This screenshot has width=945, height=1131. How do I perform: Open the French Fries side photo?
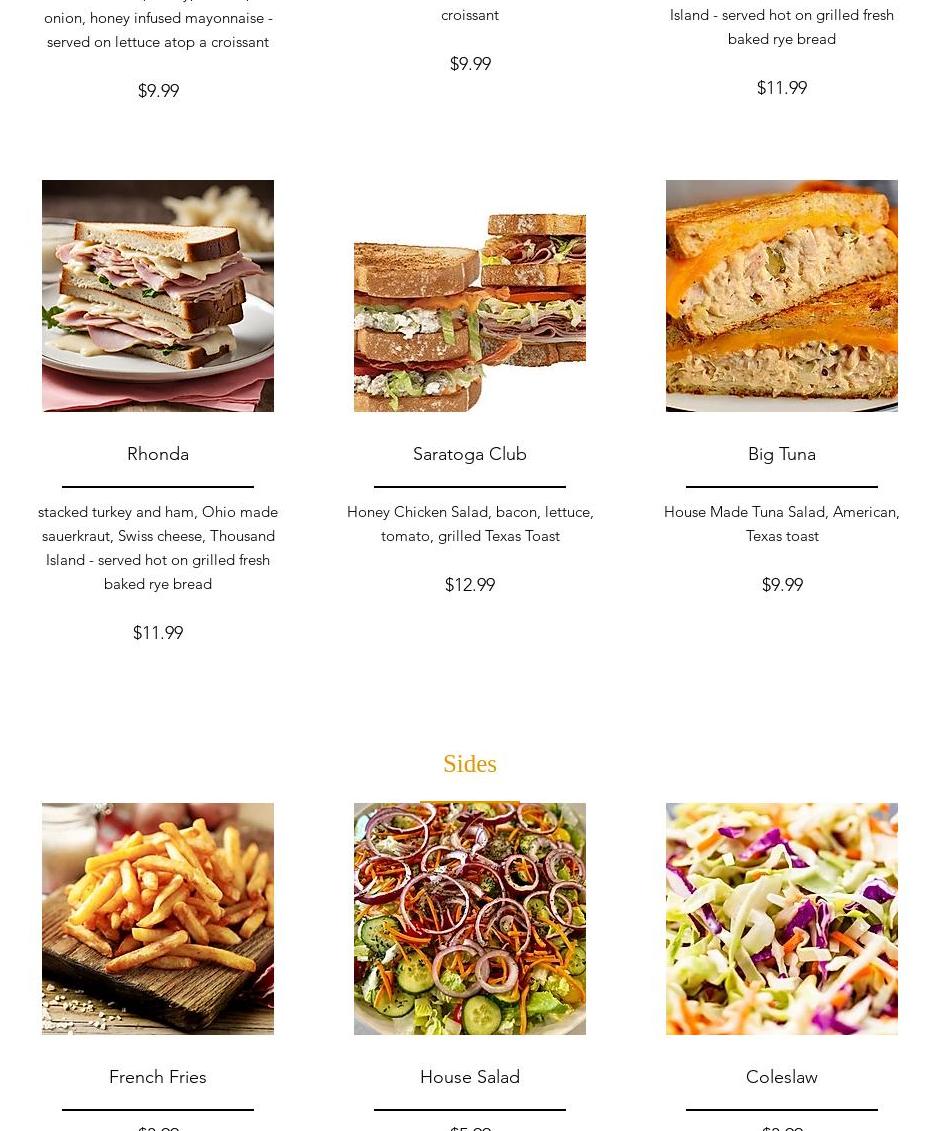coord(158,919)
